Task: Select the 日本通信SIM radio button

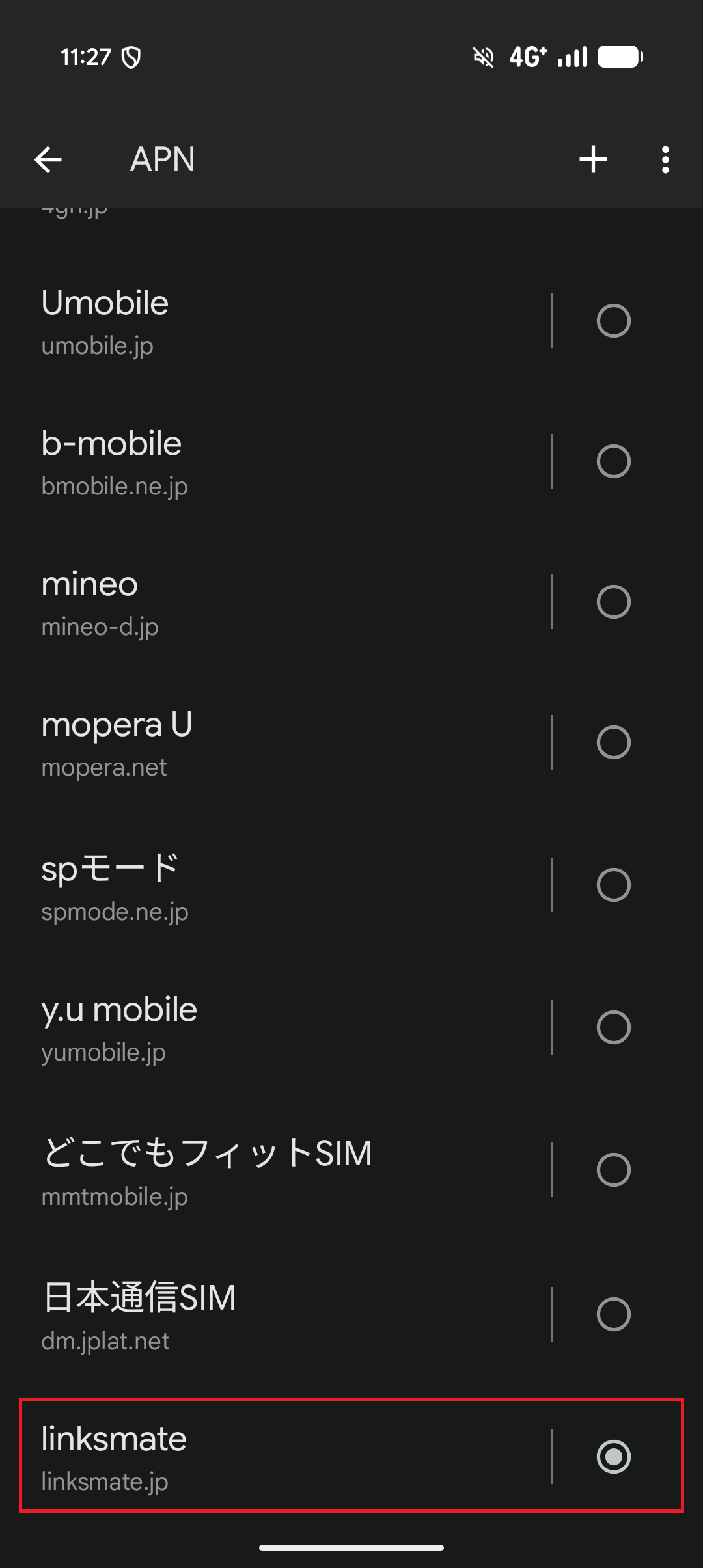Action: click(x=613, y=1315)
